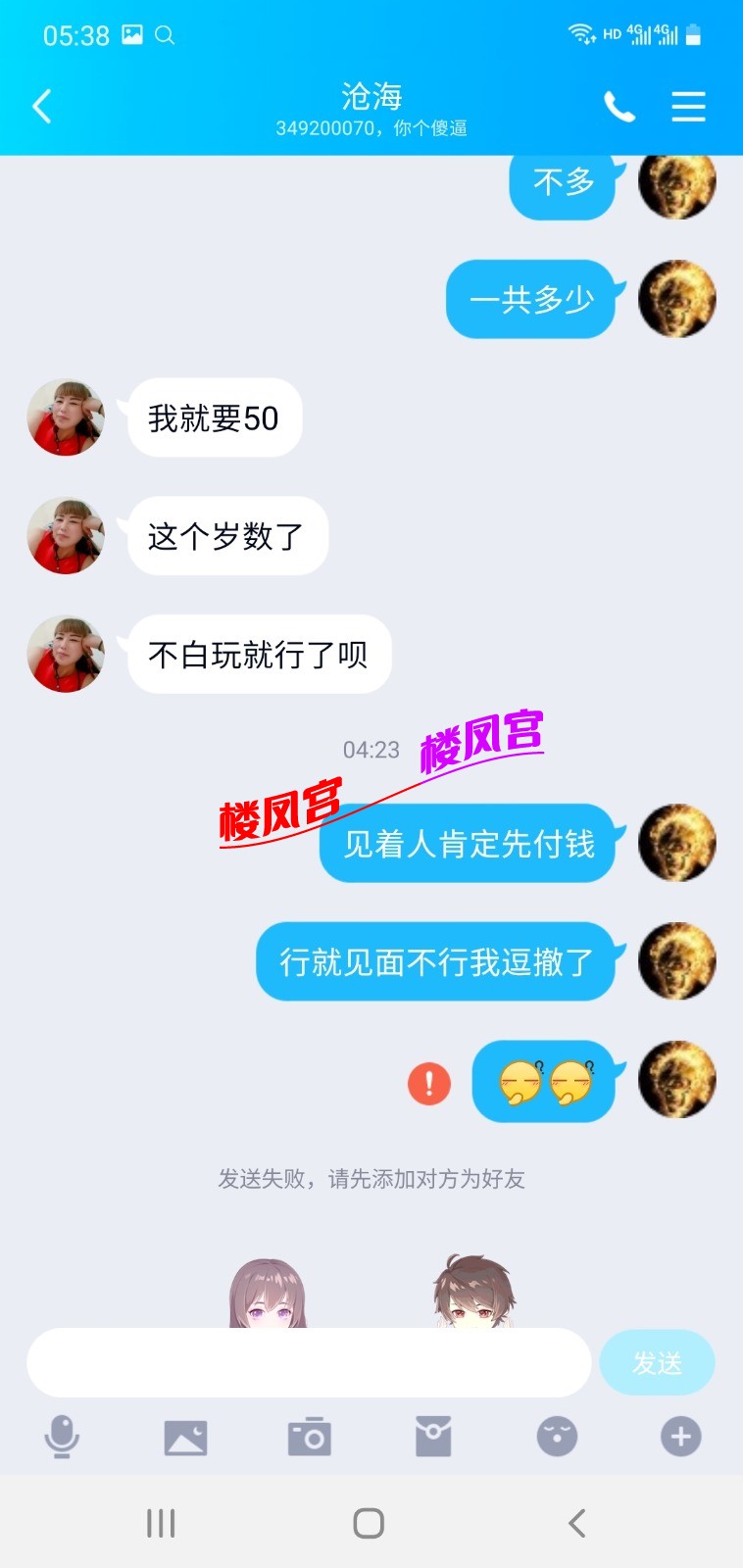The height and width of the screenshot is (1568, 743).
Task: Record a voice message with microphone
Action: 62,1437
